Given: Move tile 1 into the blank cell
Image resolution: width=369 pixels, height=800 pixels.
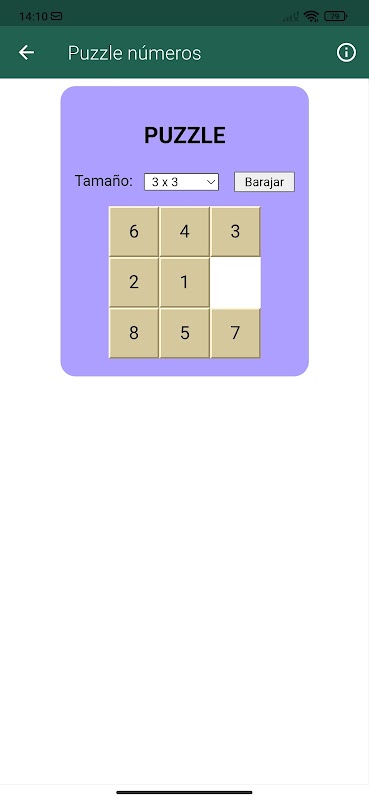Looking at the screenshot, I should [184, 282].
